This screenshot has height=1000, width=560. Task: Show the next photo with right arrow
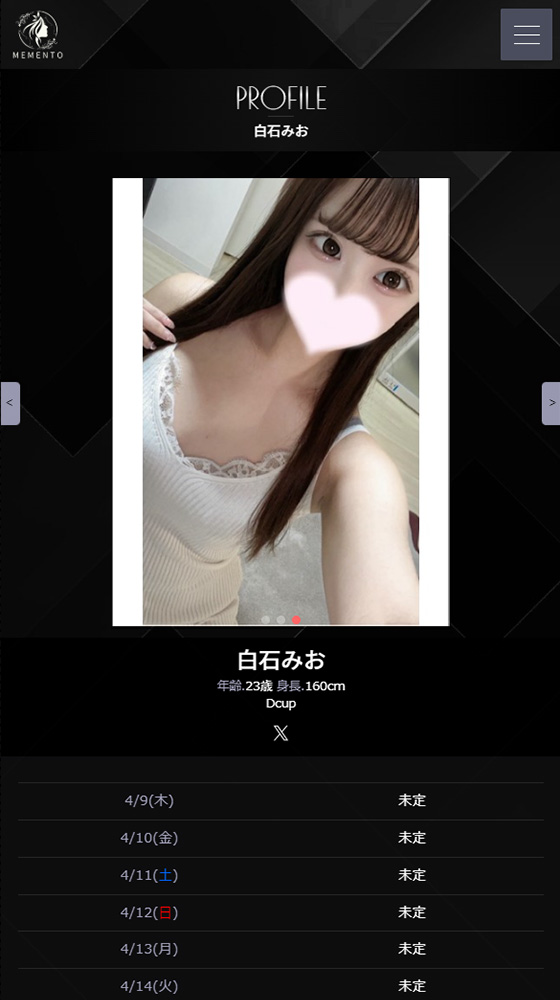pyautogui.click(x=551, y=403)
